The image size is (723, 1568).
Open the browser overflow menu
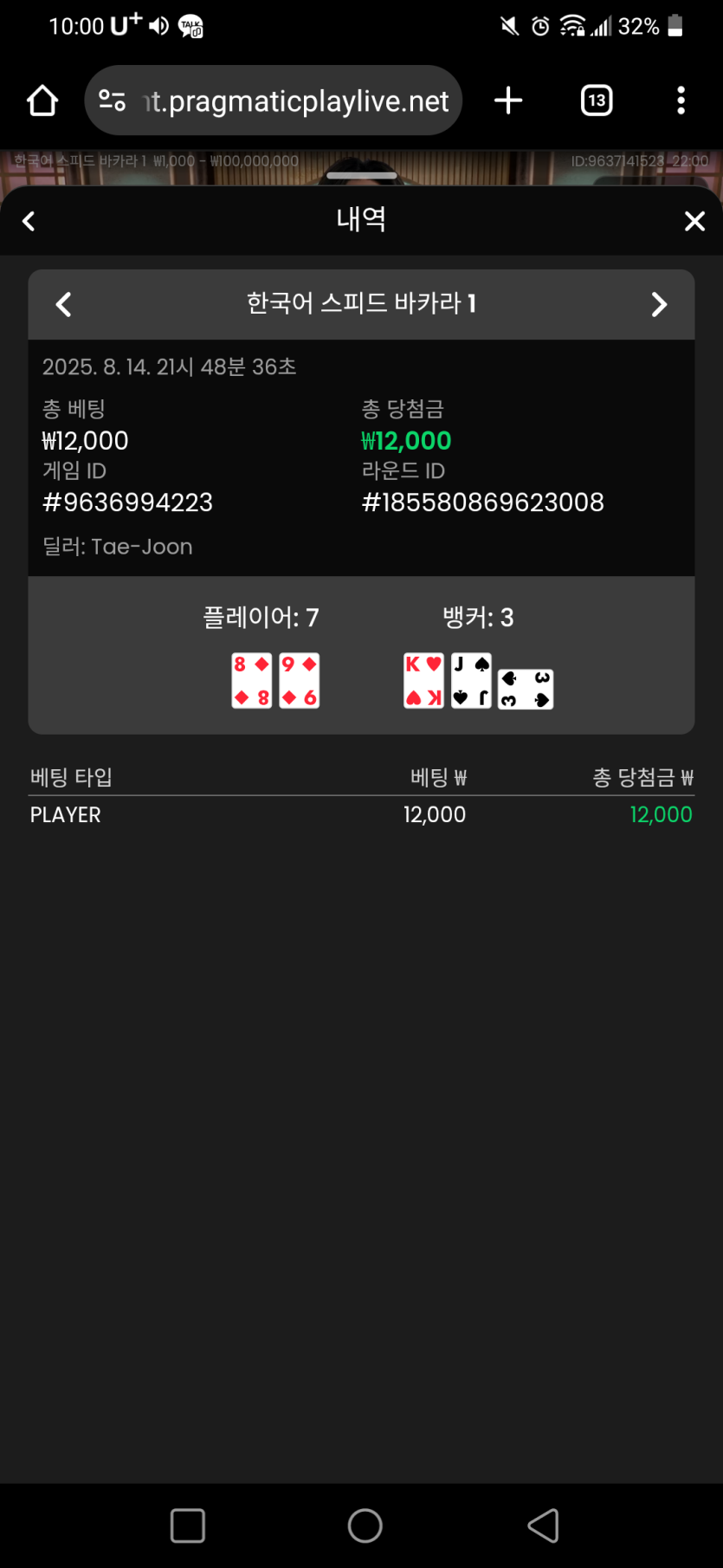681,101
